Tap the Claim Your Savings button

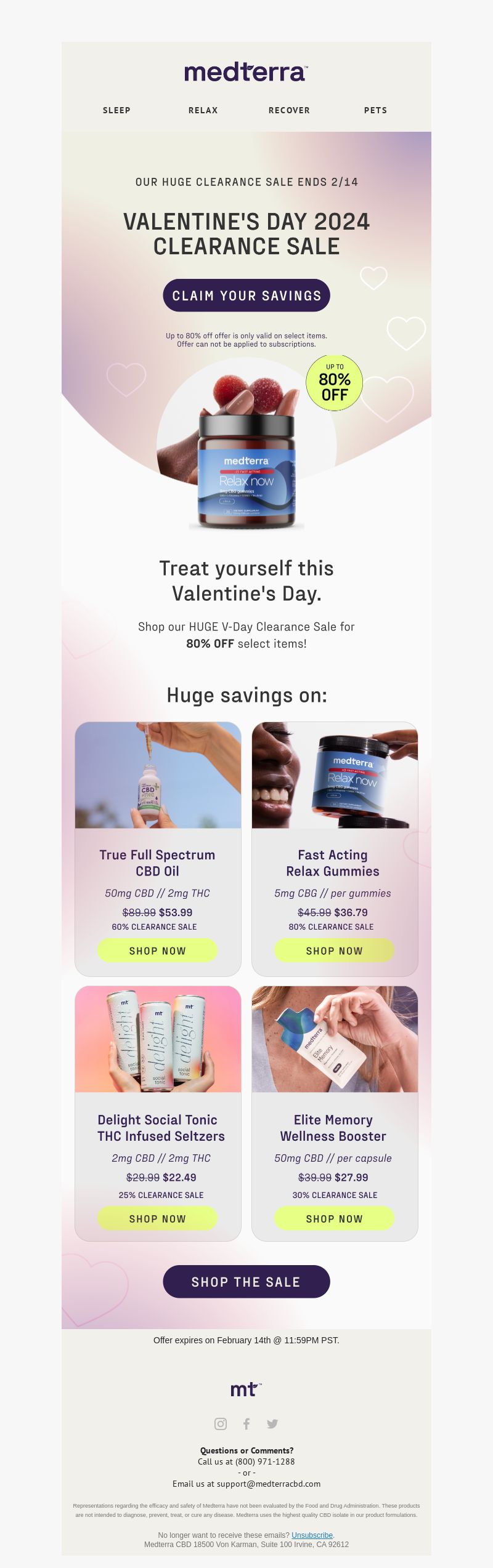point(246,296)
